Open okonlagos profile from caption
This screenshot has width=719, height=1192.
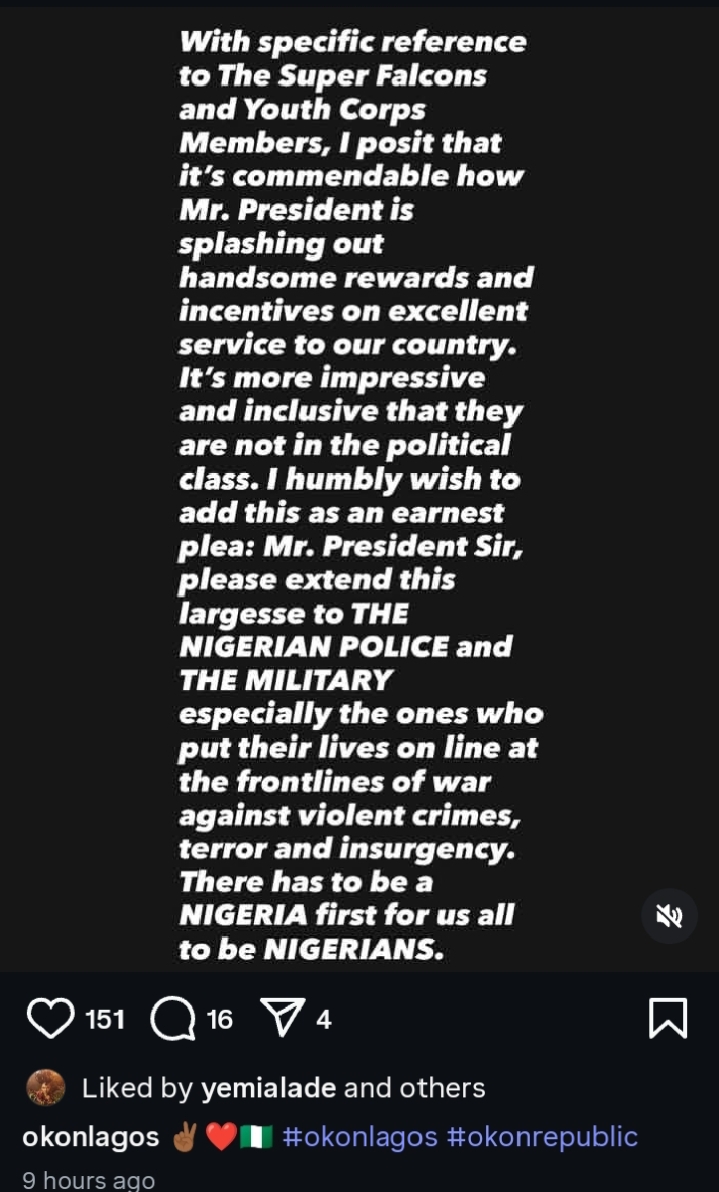click(90, 1137)
